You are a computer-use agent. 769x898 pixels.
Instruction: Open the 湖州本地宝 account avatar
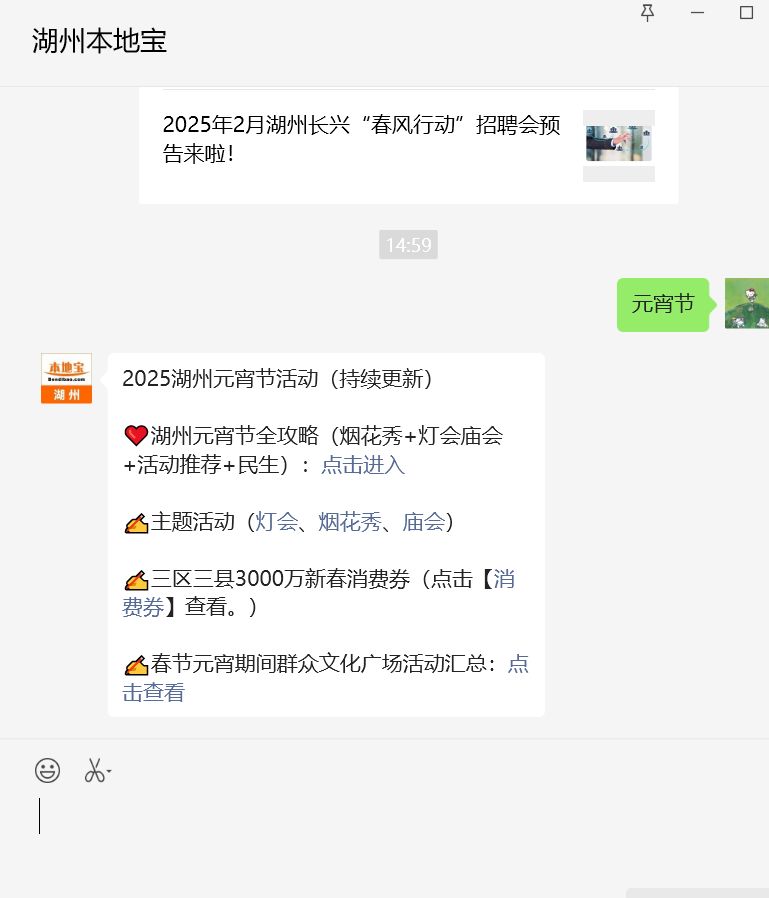click(x=66, y=378)
